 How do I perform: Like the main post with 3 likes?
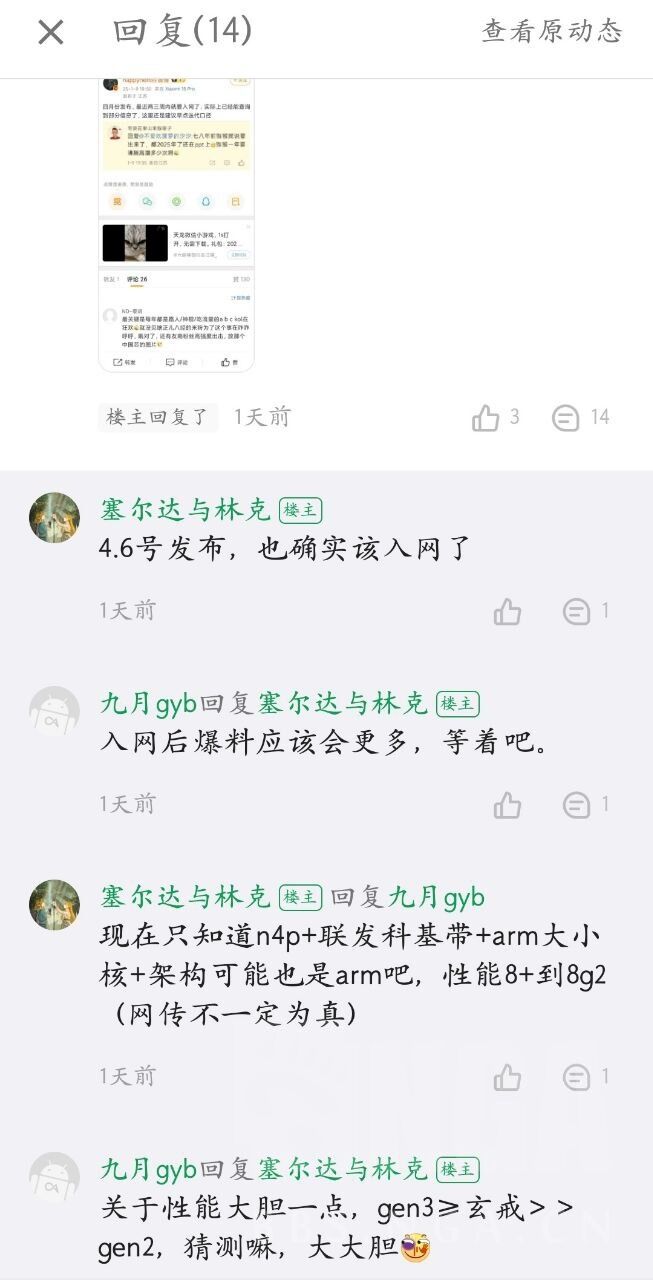486,418
